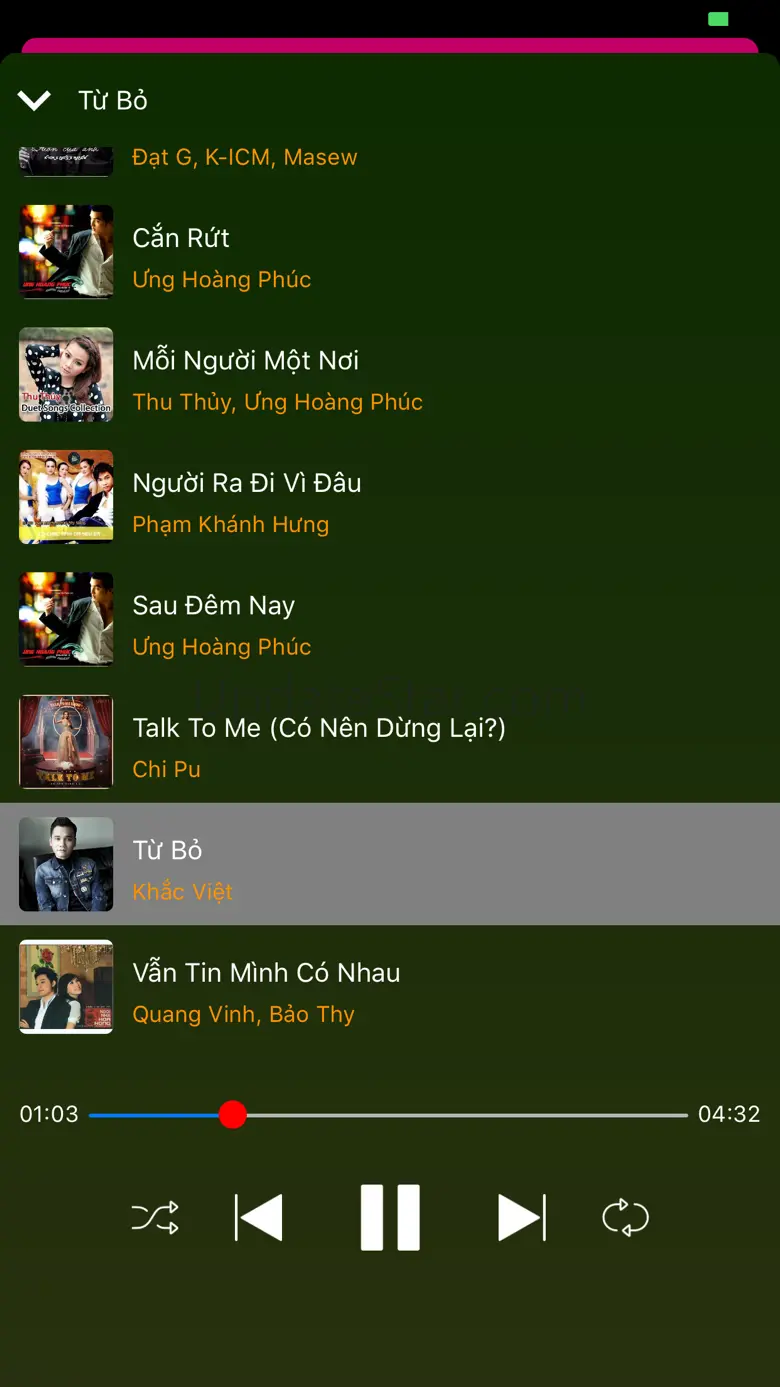The image size is (780, 1387).
Task: Tap the red seek bar knob
Action: (233, 1114)
